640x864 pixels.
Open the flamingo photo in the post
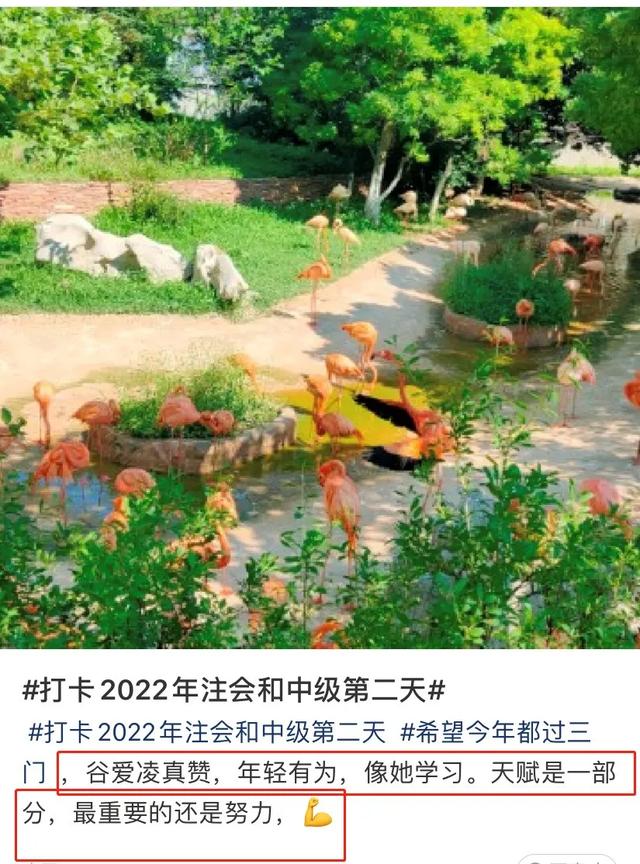(x=320, y=328)
